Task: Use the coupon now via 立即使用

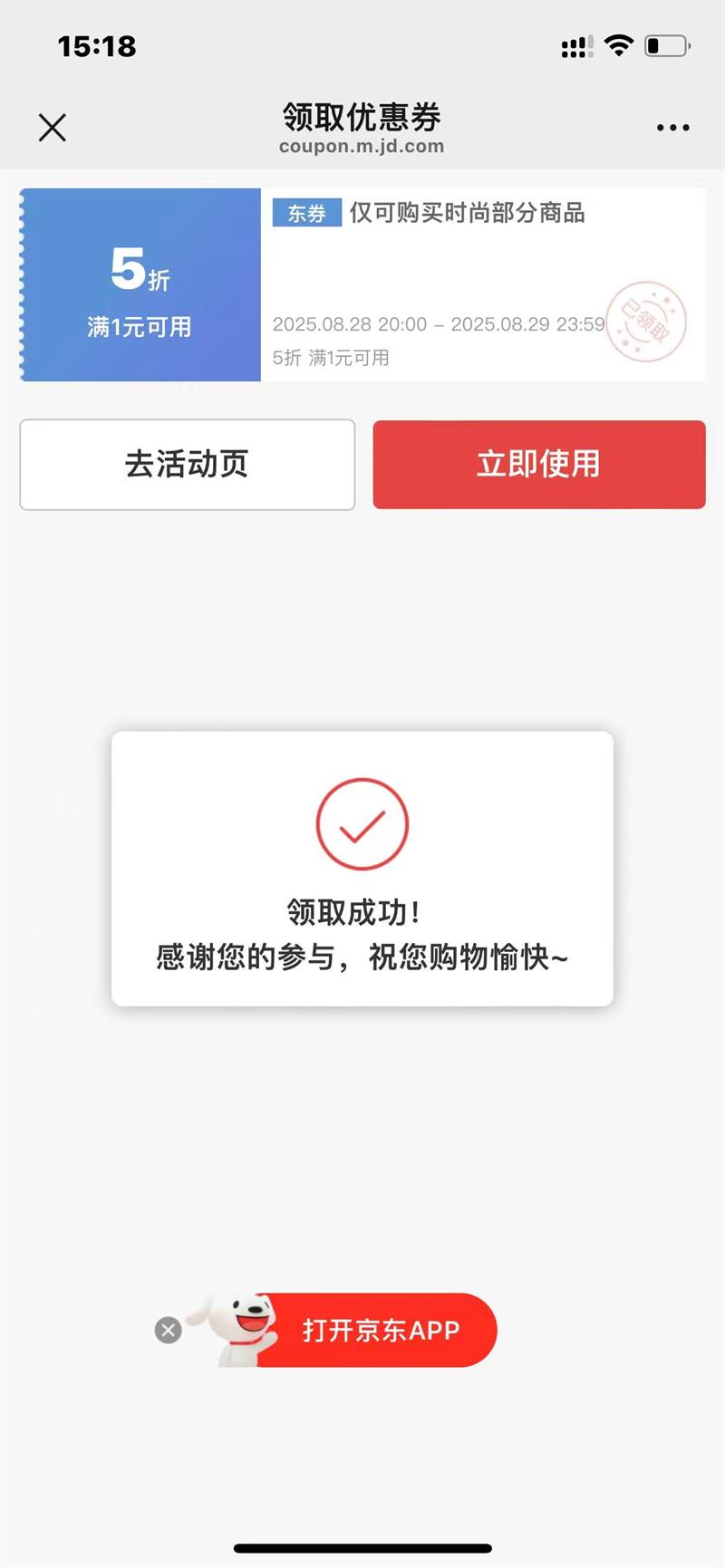Action: click(538, 465)
